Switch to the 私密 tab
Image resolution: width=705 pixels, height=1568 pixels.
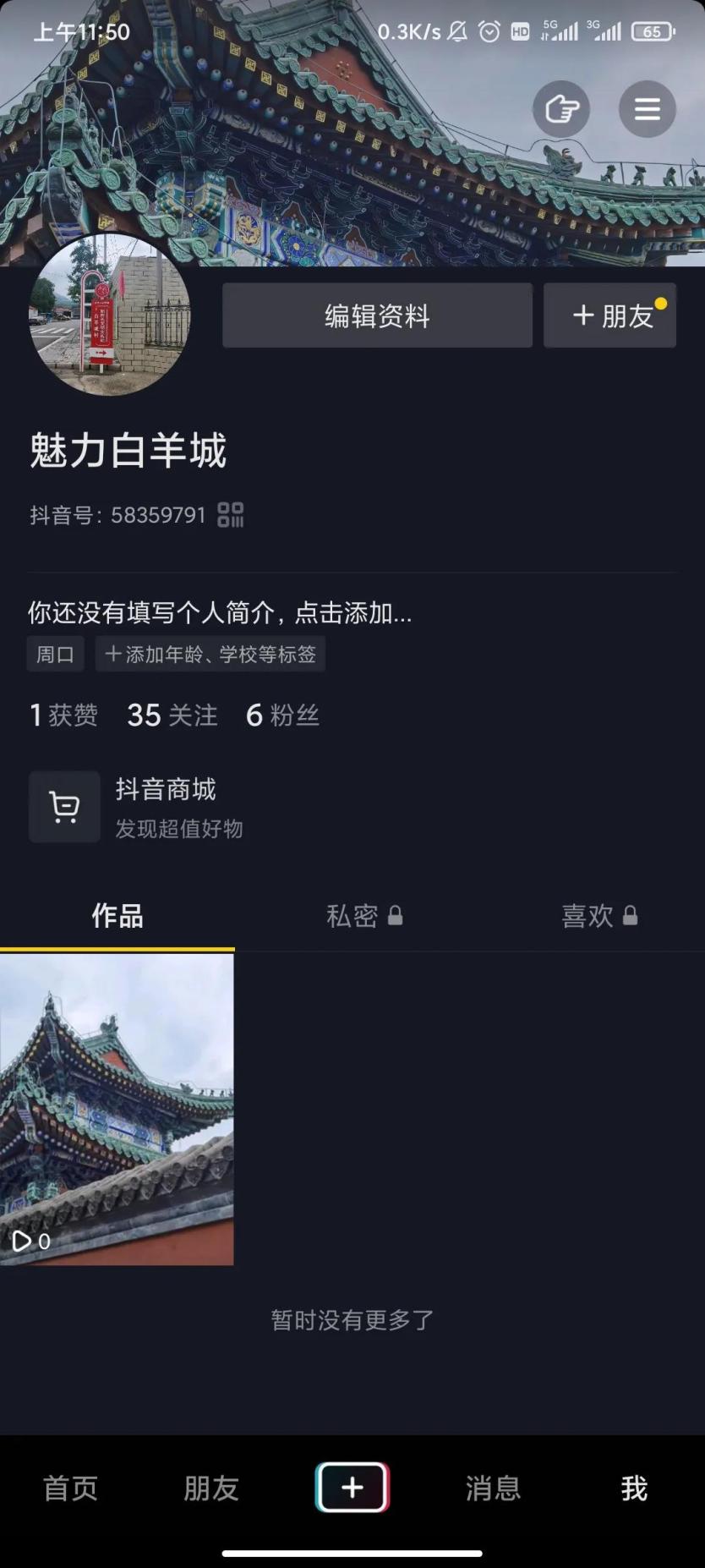(x=363, y=916)
